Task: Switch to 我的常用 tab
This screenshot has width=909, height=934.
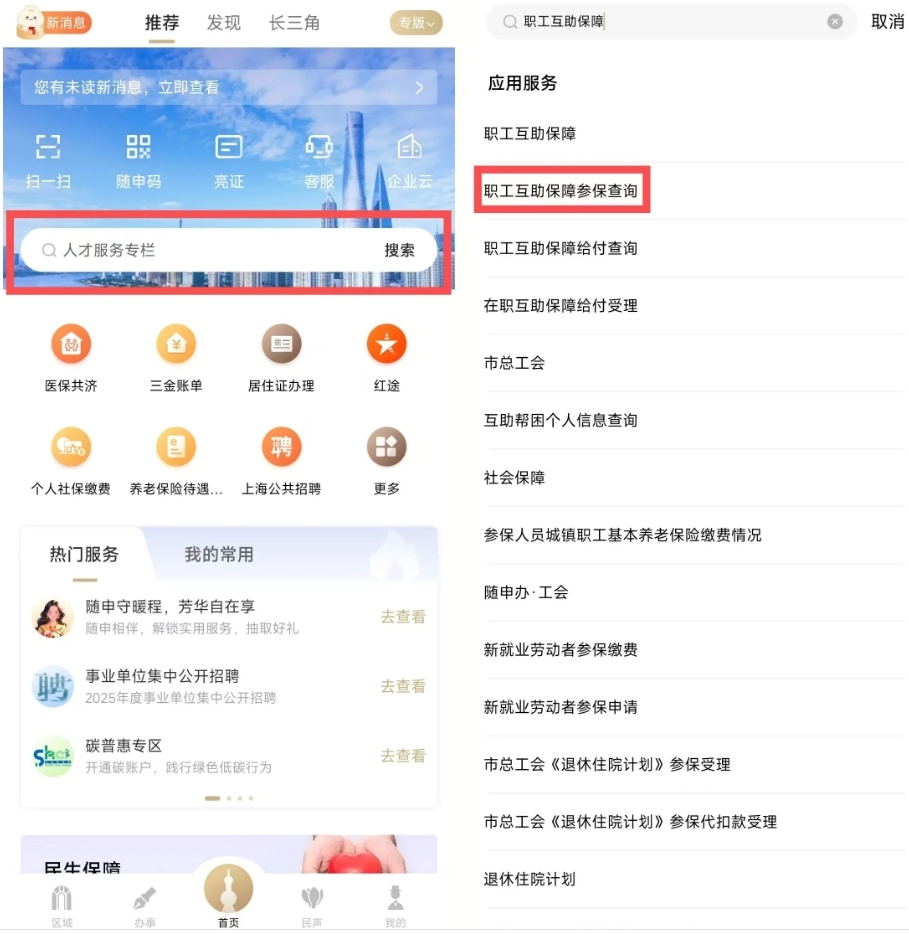Action: 219,554
